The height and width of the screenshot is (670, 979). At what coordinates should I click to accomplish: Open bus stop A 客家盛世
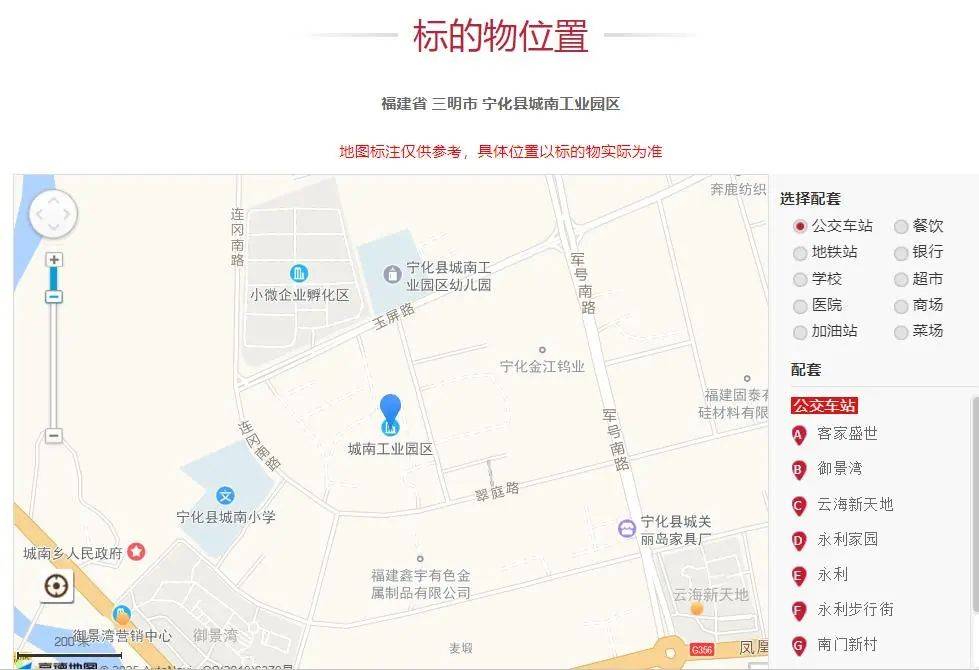click(x=846, y=434)
